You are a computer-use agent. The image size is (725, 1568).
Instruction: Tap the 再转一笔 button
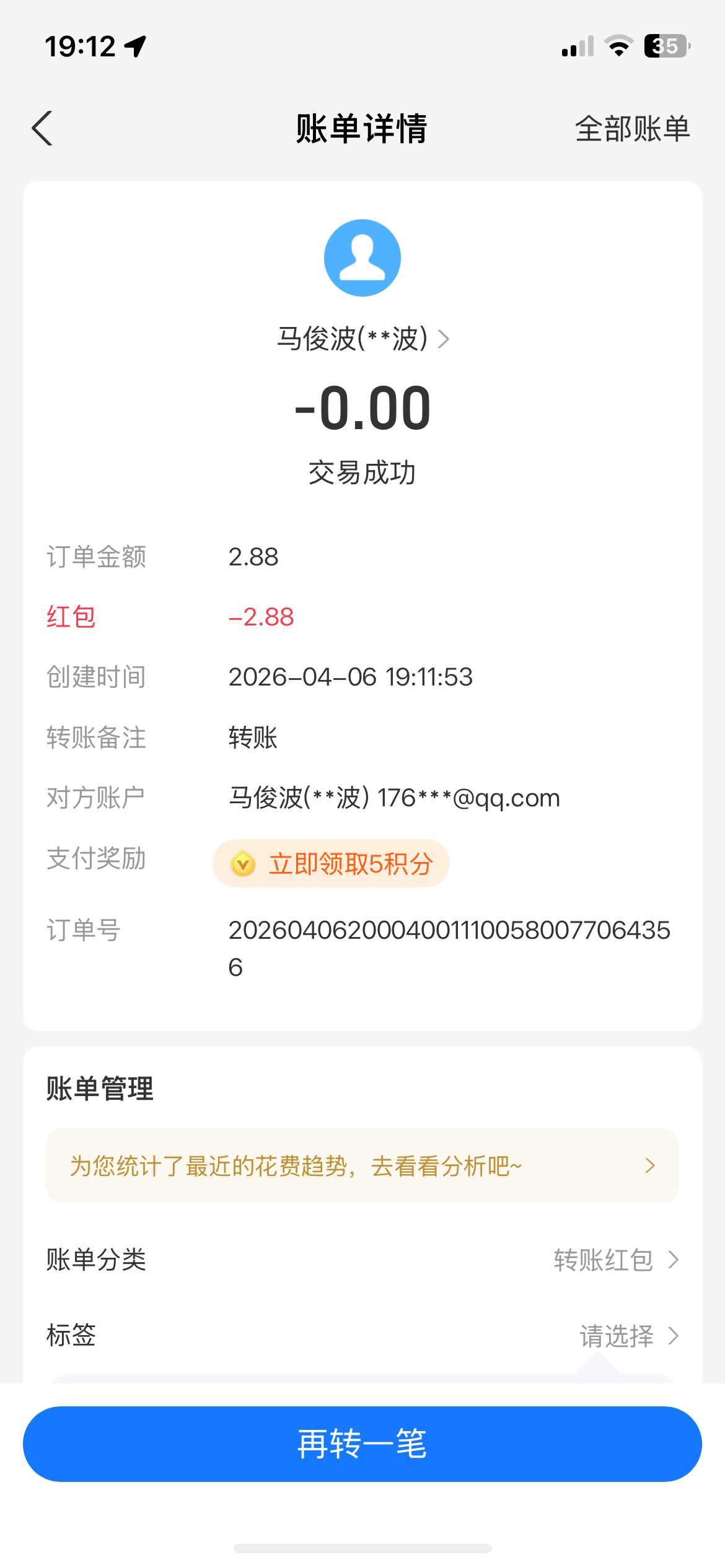point(362,1444)
